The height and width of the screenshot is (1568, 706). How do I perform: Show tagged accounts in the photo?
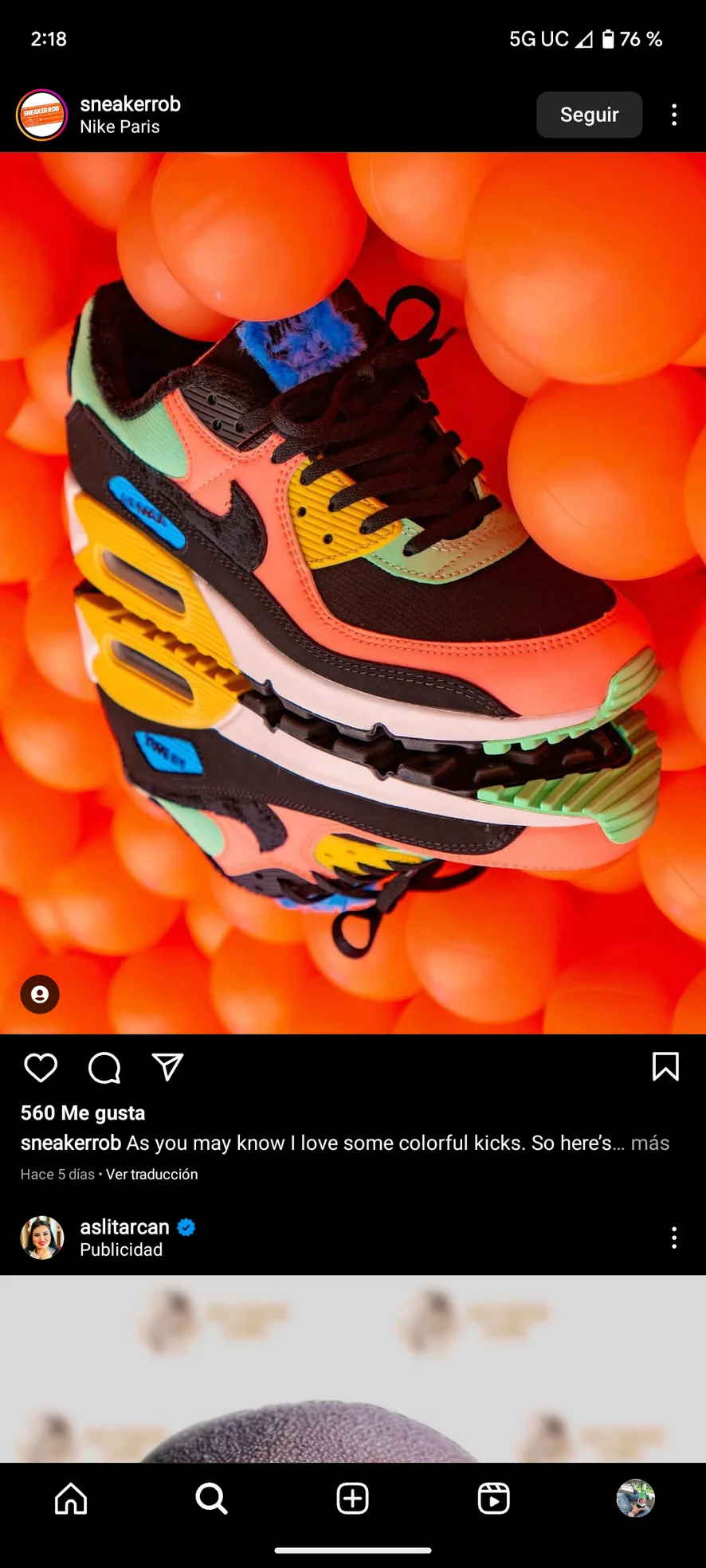coord(40,995)
